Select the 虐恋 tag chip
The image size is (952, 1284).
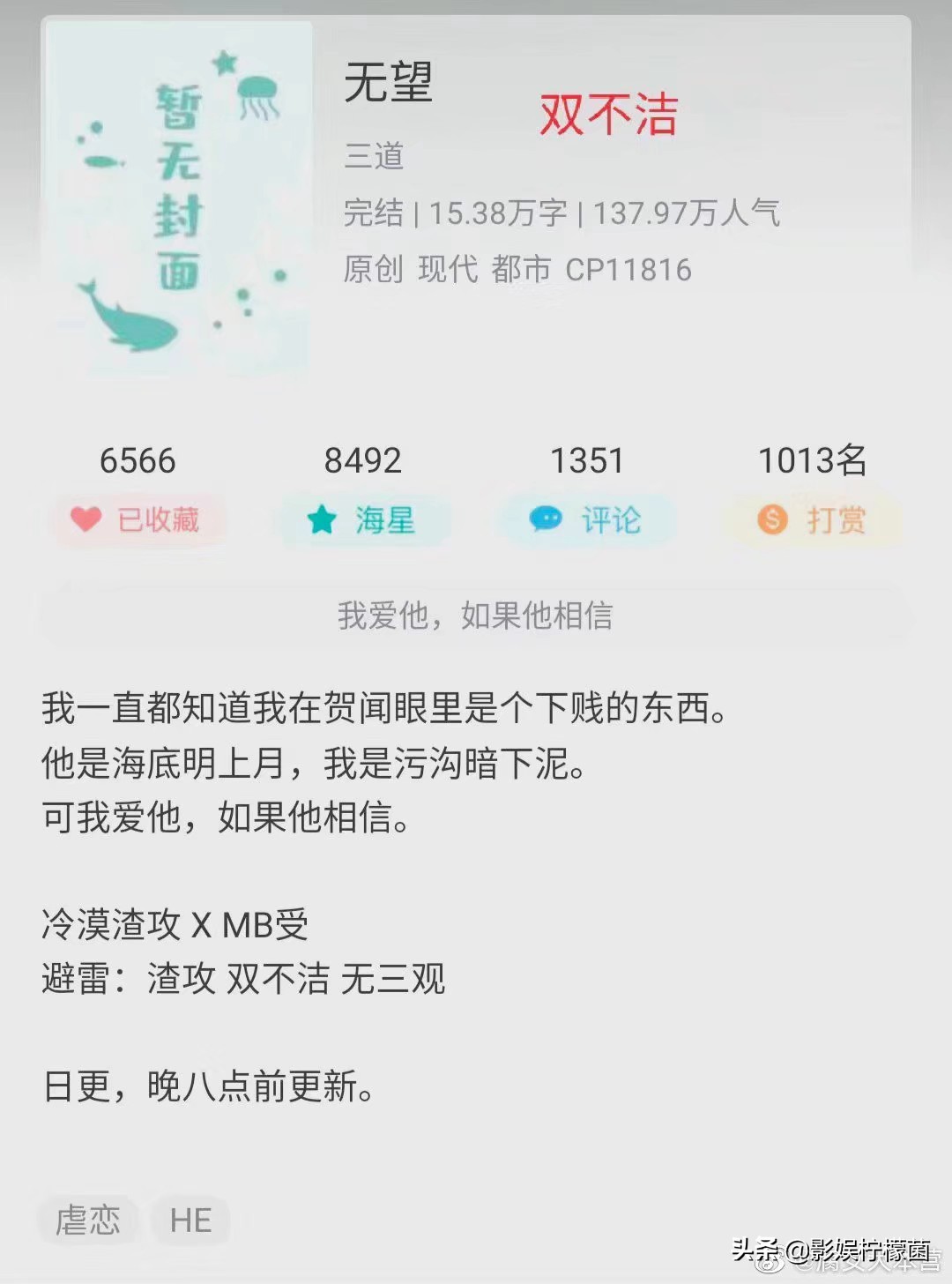click(x=87, y=1221)
